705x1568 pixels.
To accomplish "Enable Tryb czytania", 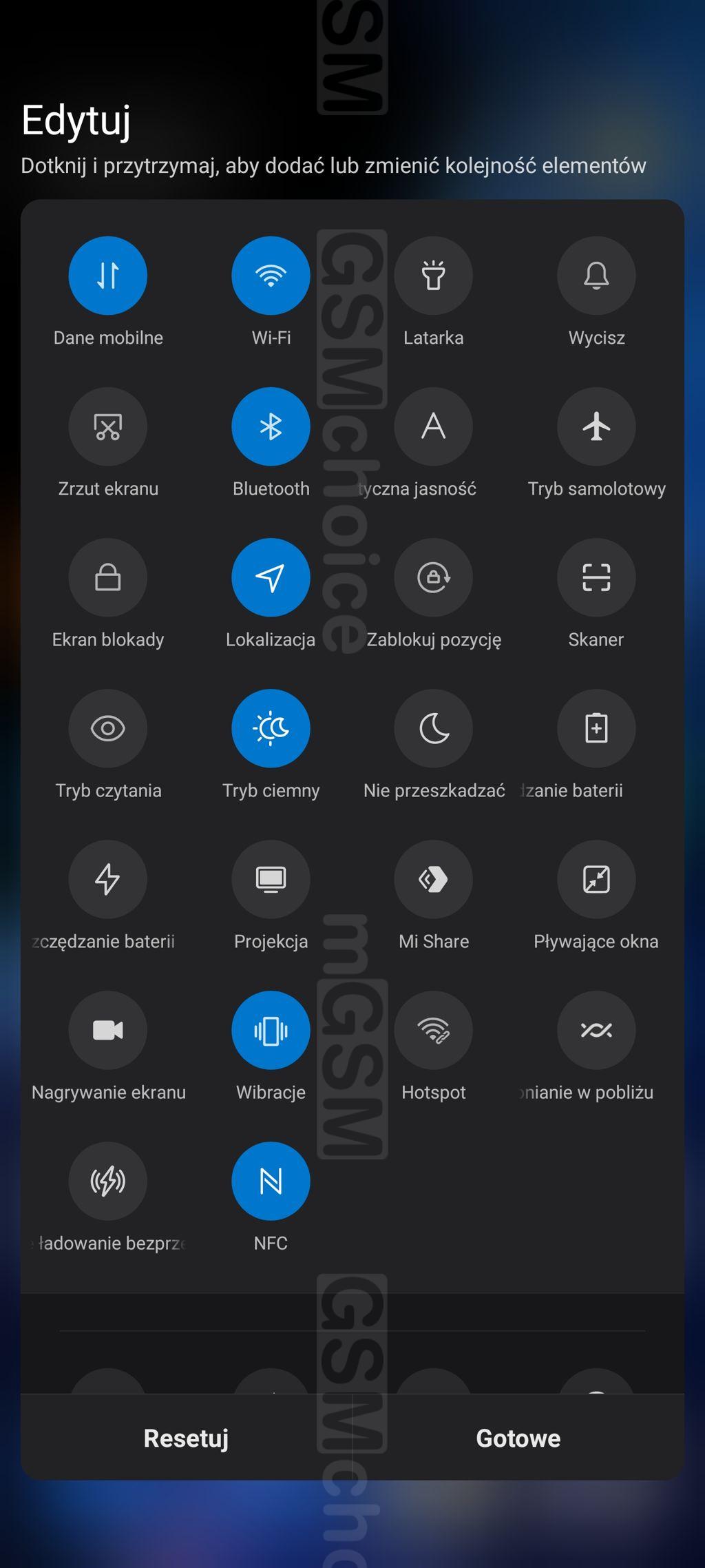I will 108,728.
